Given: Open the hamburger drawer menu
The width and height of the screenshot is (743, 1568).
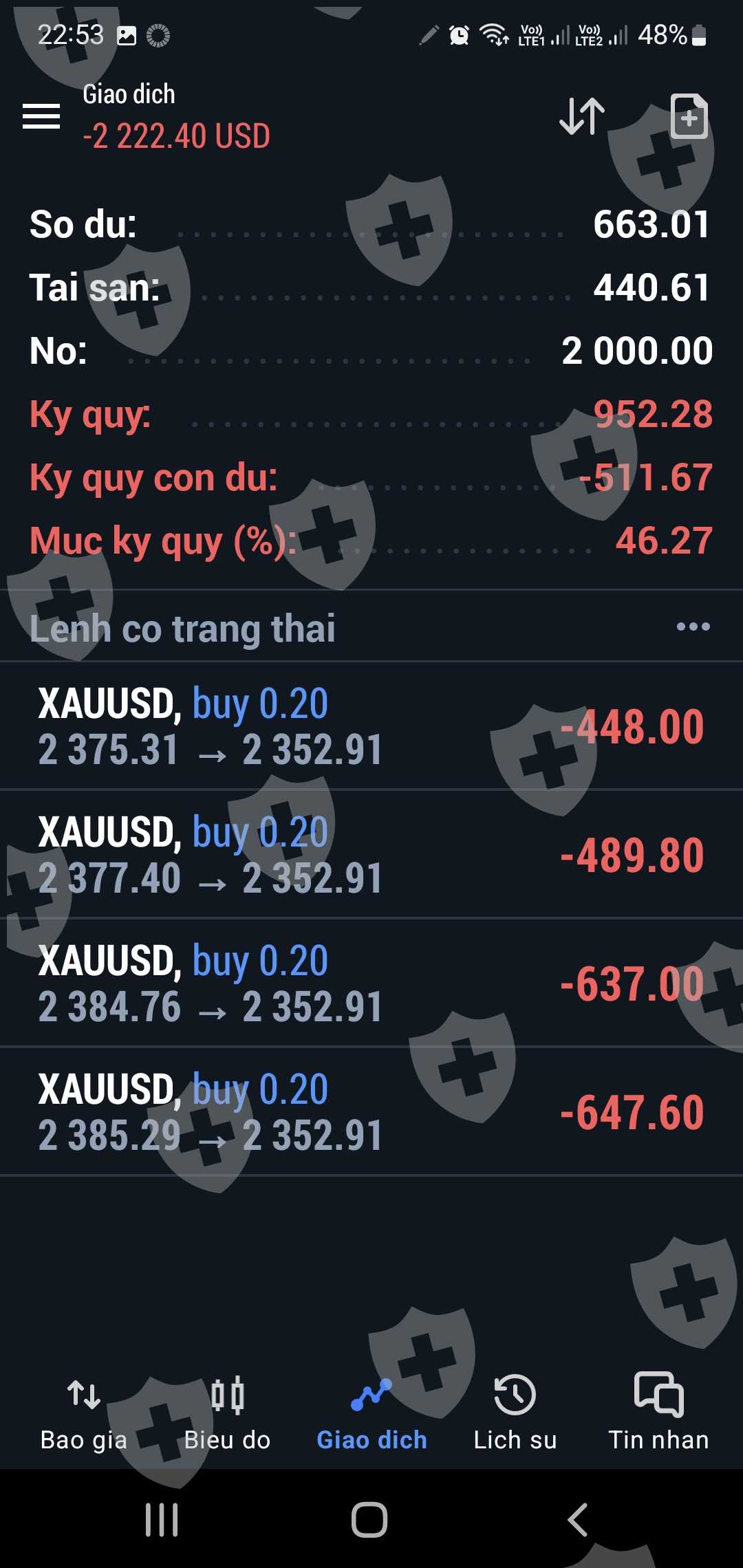Looking at the screenshot, I should pos(41,116).
